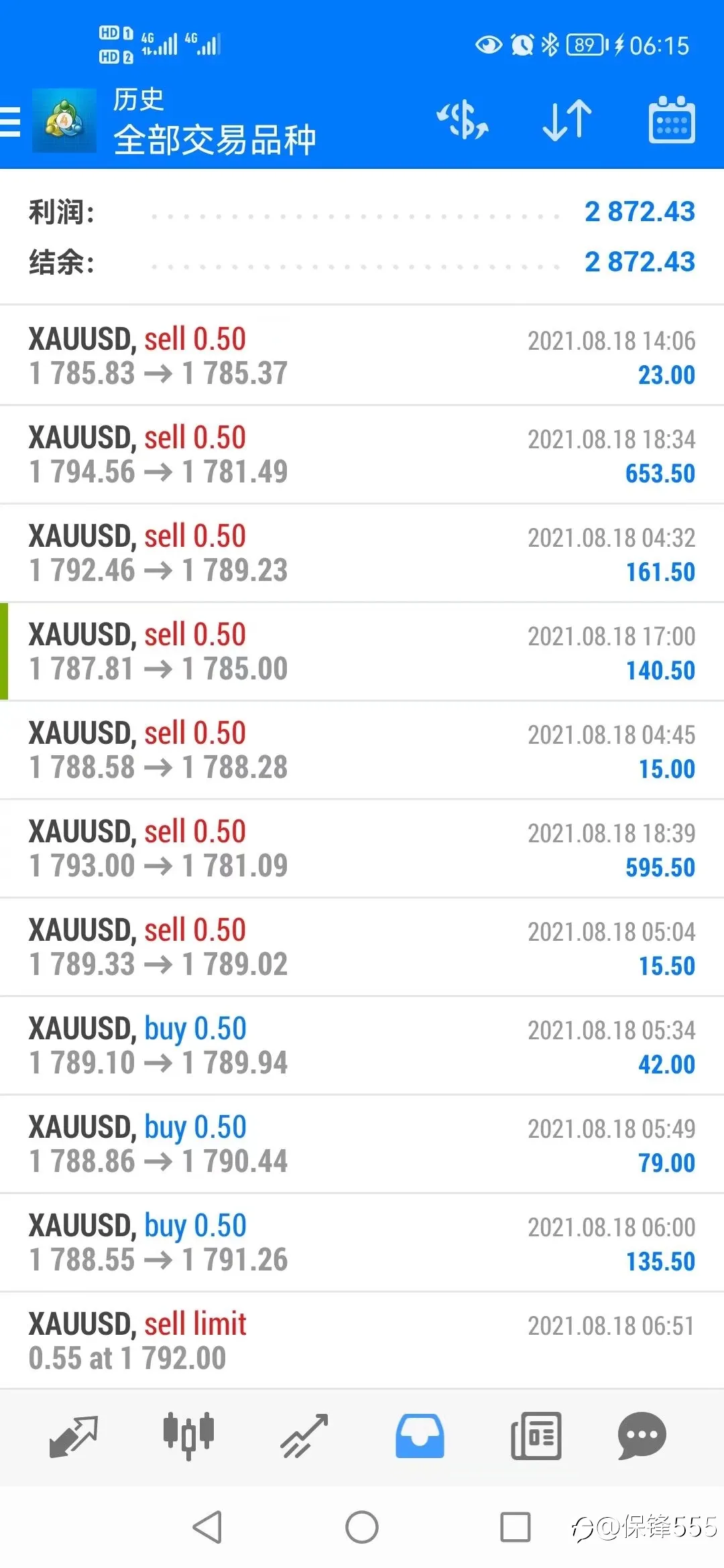Open the buy trade closed at 1 790.44

[362, 1144]
